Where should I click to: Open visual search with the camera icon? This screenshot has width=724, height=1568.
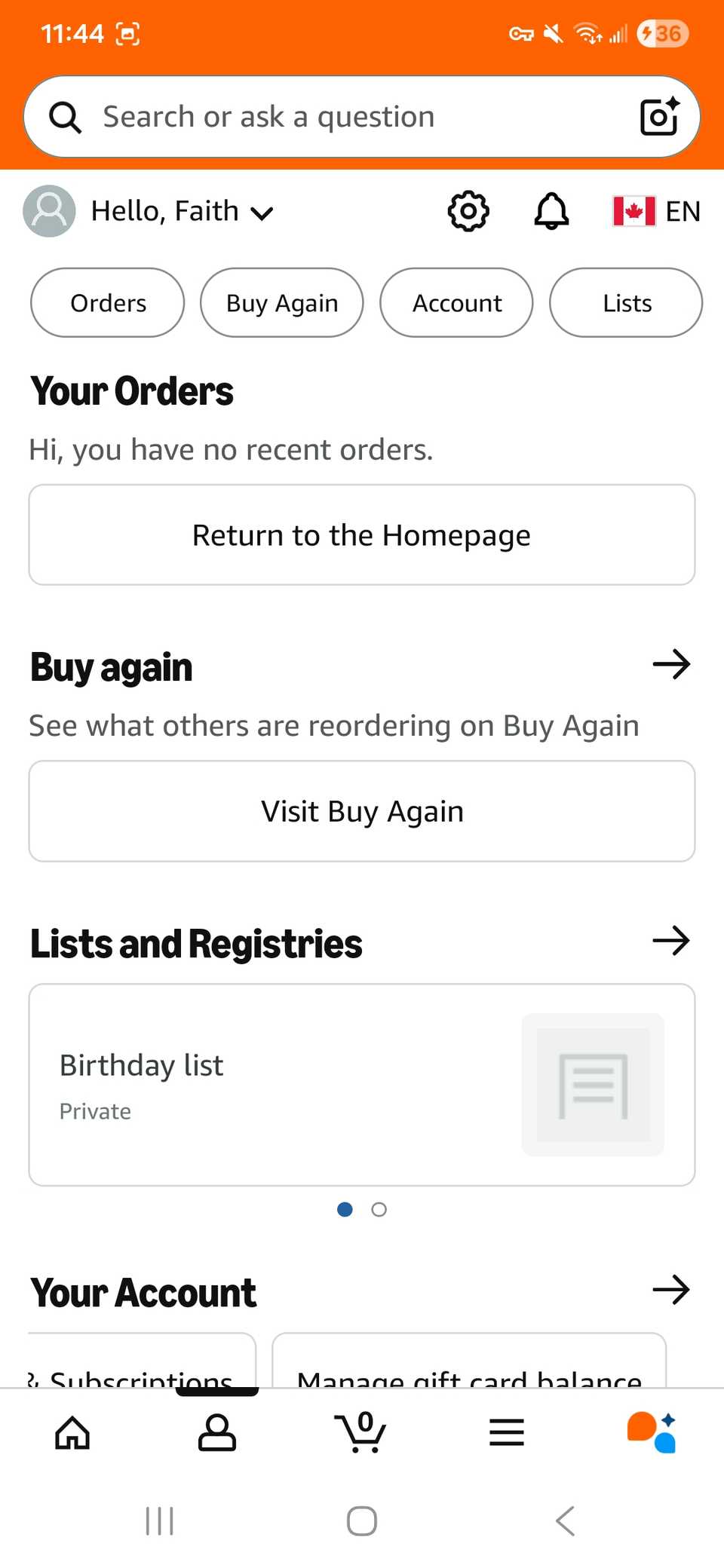pyautogui.click(x=658, y=116)
